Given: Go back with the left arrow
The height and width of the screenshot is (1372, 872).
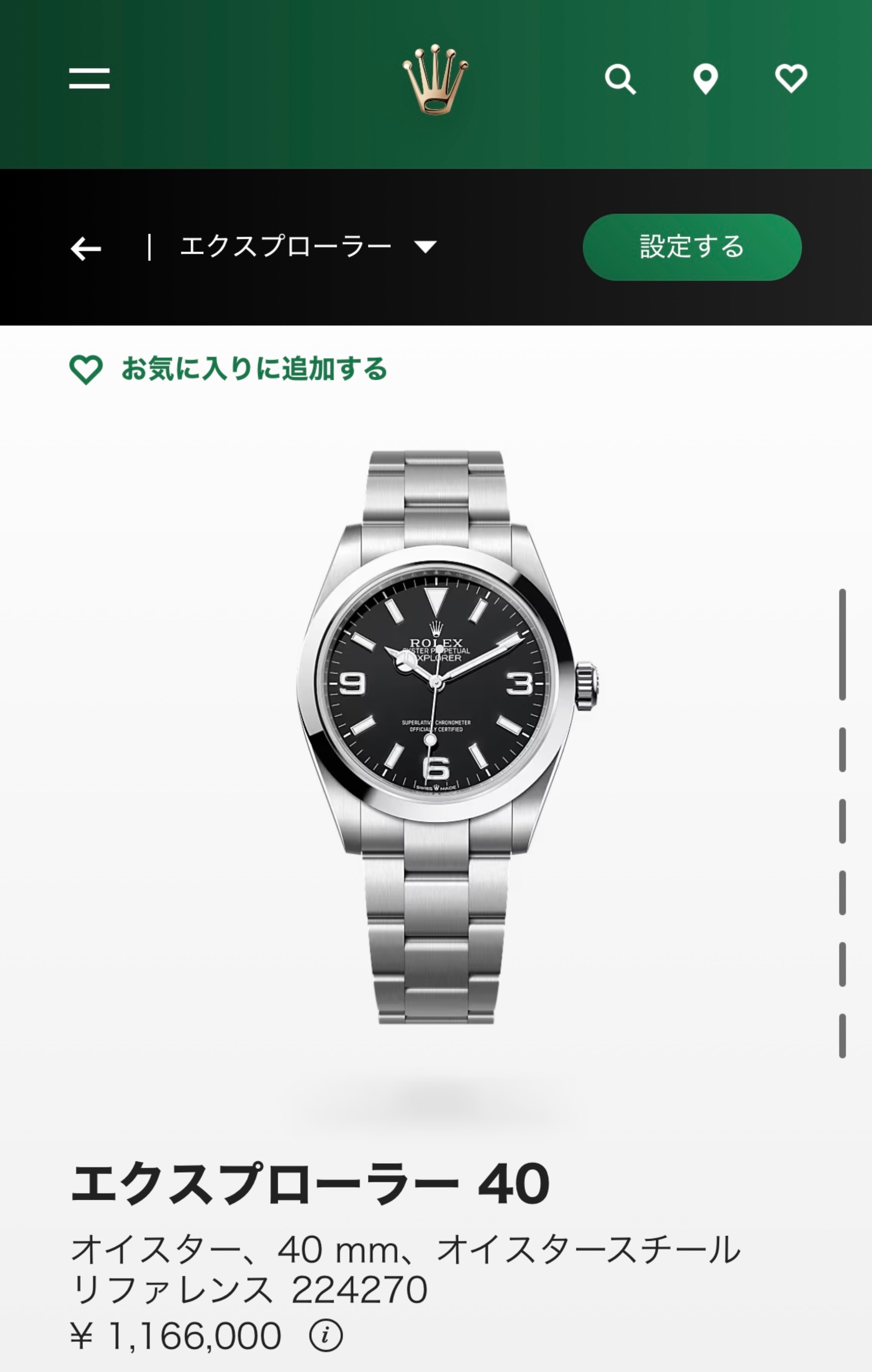Looking at the screenshot, I should pos(86,249).
